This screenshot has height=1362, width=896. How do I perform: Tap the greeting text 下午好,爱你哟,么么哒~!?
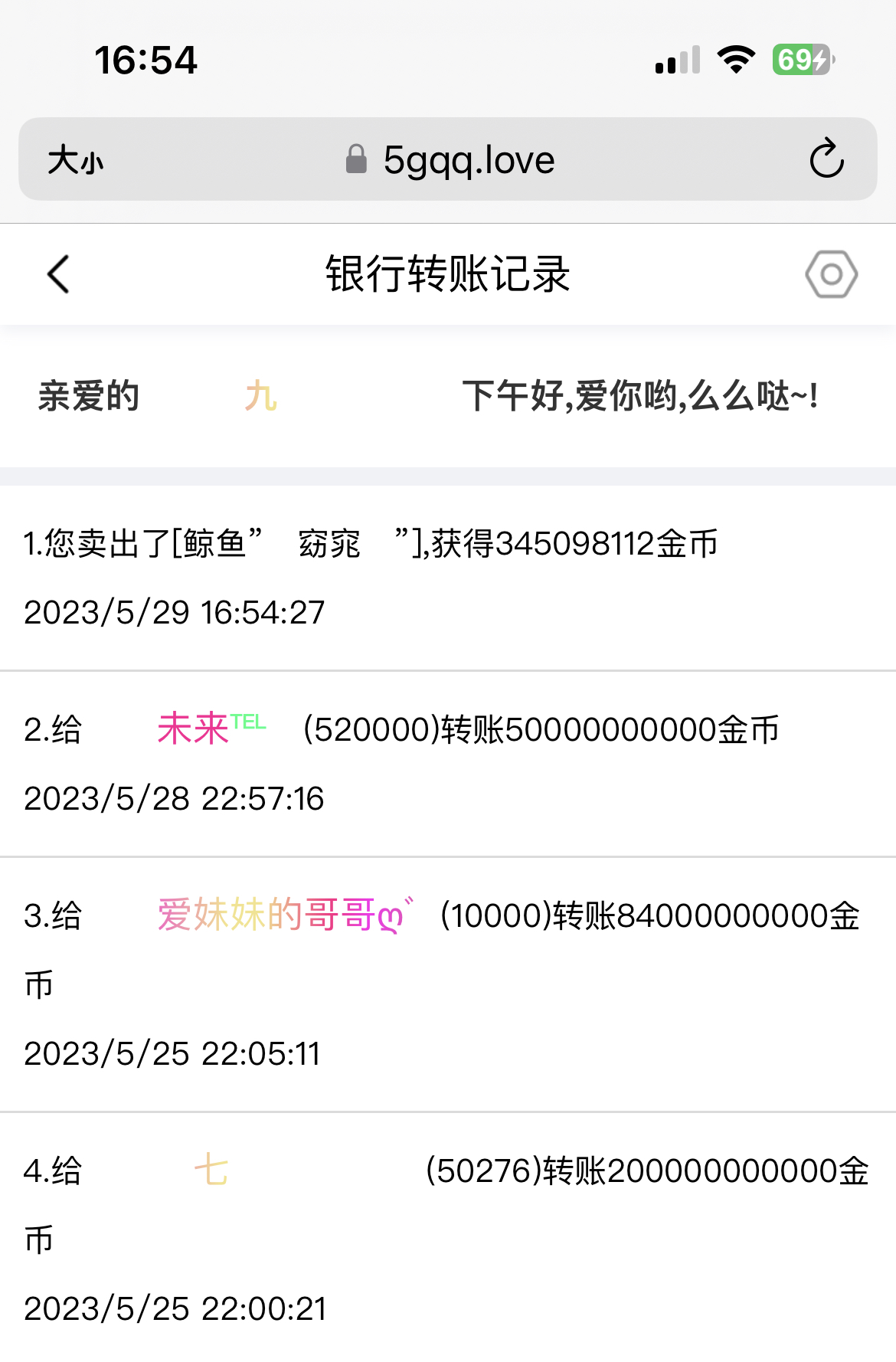[x=642, y=395]
